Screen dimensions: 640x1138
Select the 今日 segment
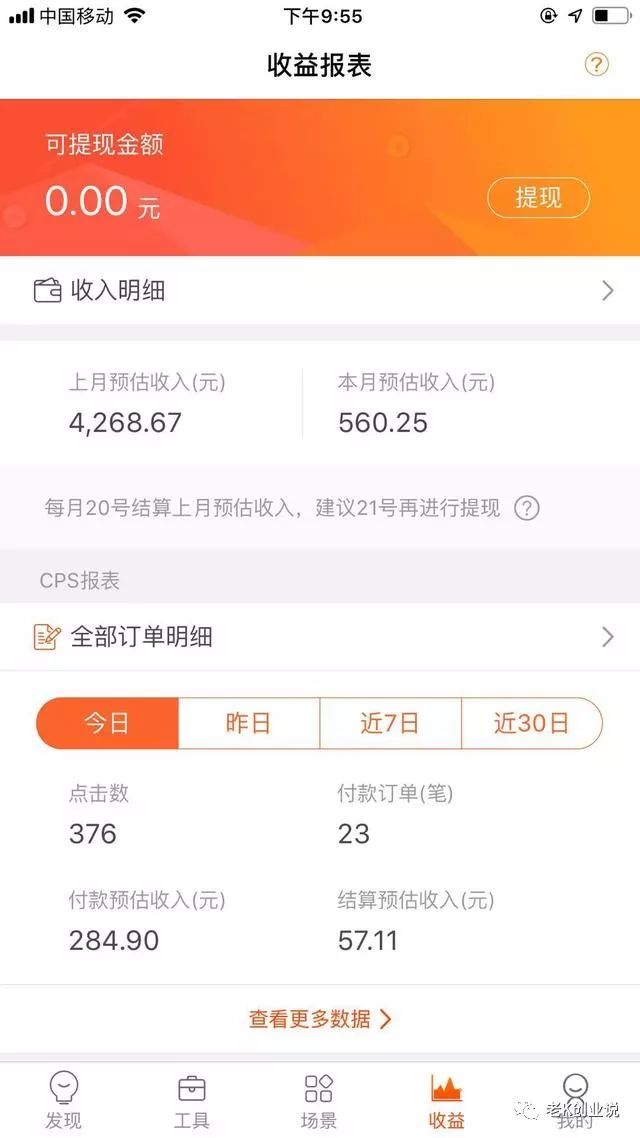point(107,723)
